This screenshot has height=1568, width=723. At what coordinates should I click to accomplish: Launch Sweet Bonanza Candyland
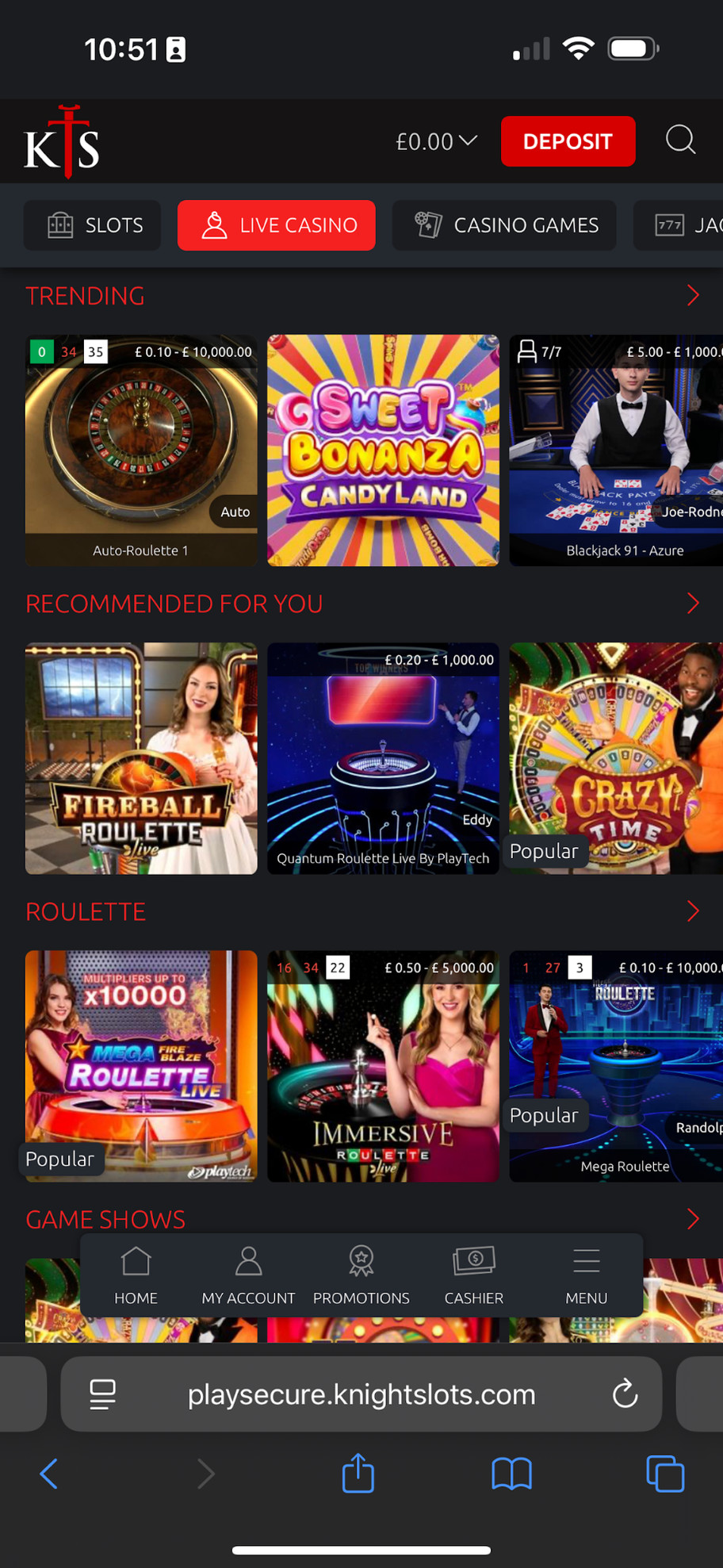click(x=383, y=450)
